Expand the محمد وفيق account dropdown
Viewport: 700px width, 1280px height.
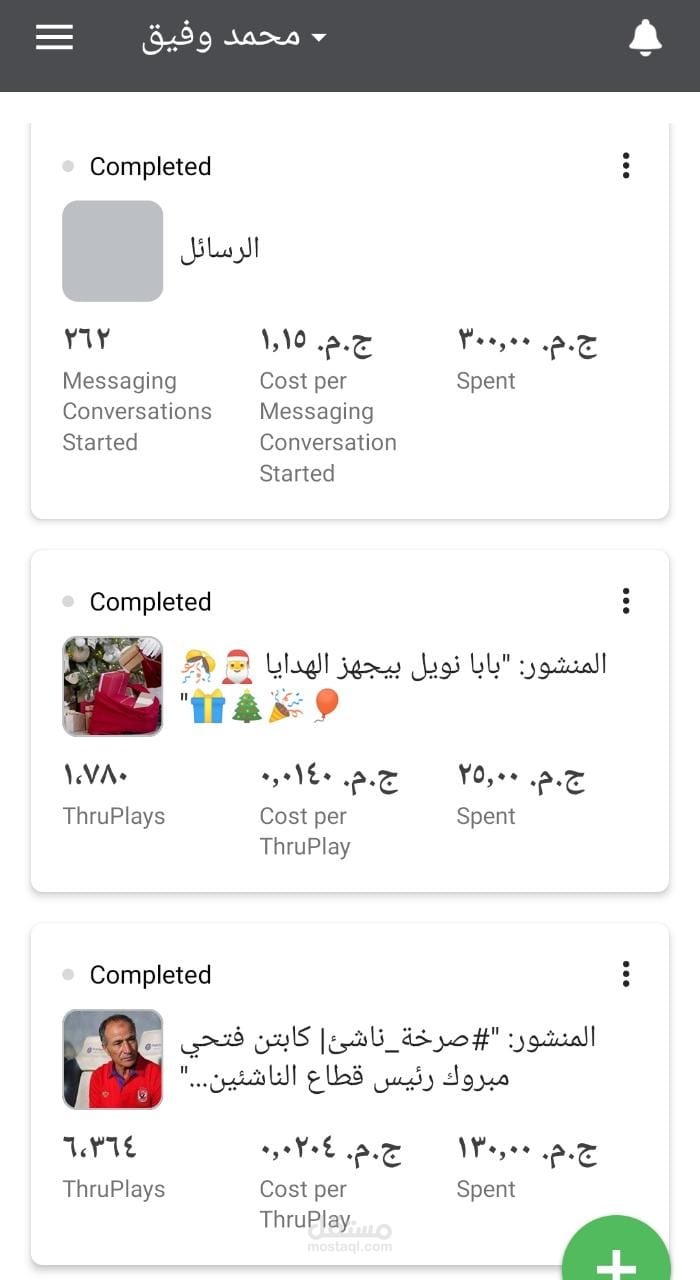pyautogui.click(x=235, y=37)
